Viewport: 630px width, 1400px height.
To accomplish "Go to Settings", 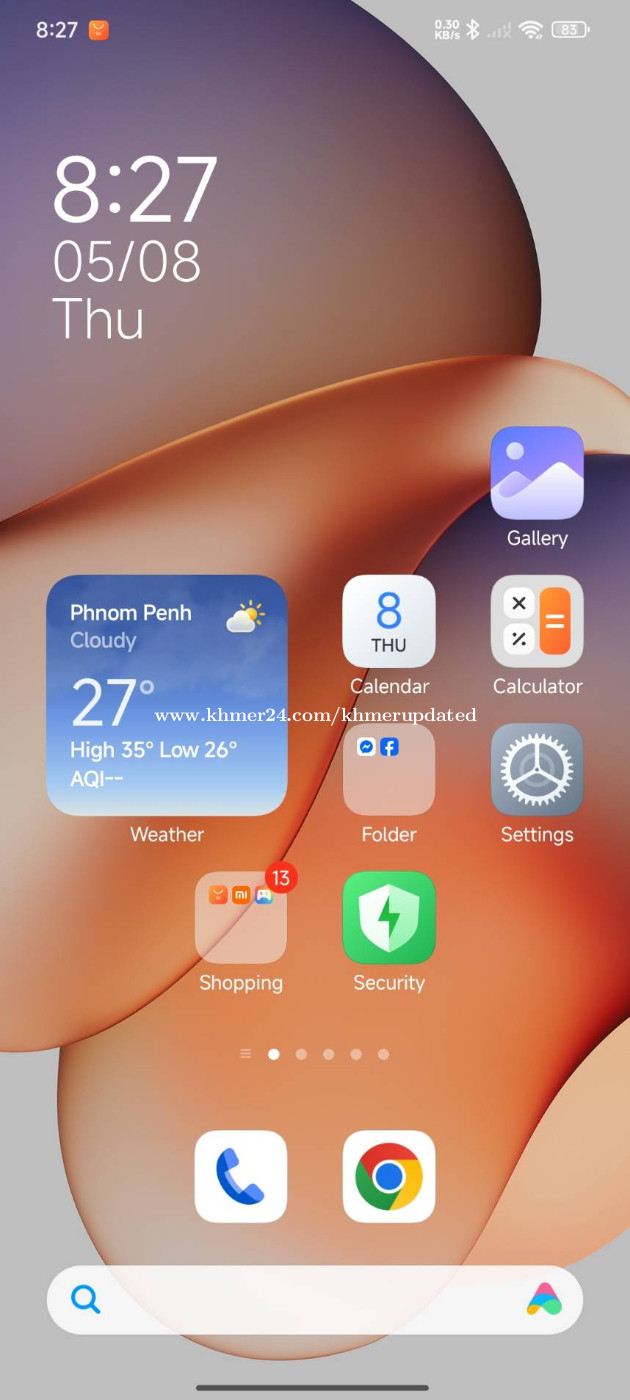I will point(537,769).
